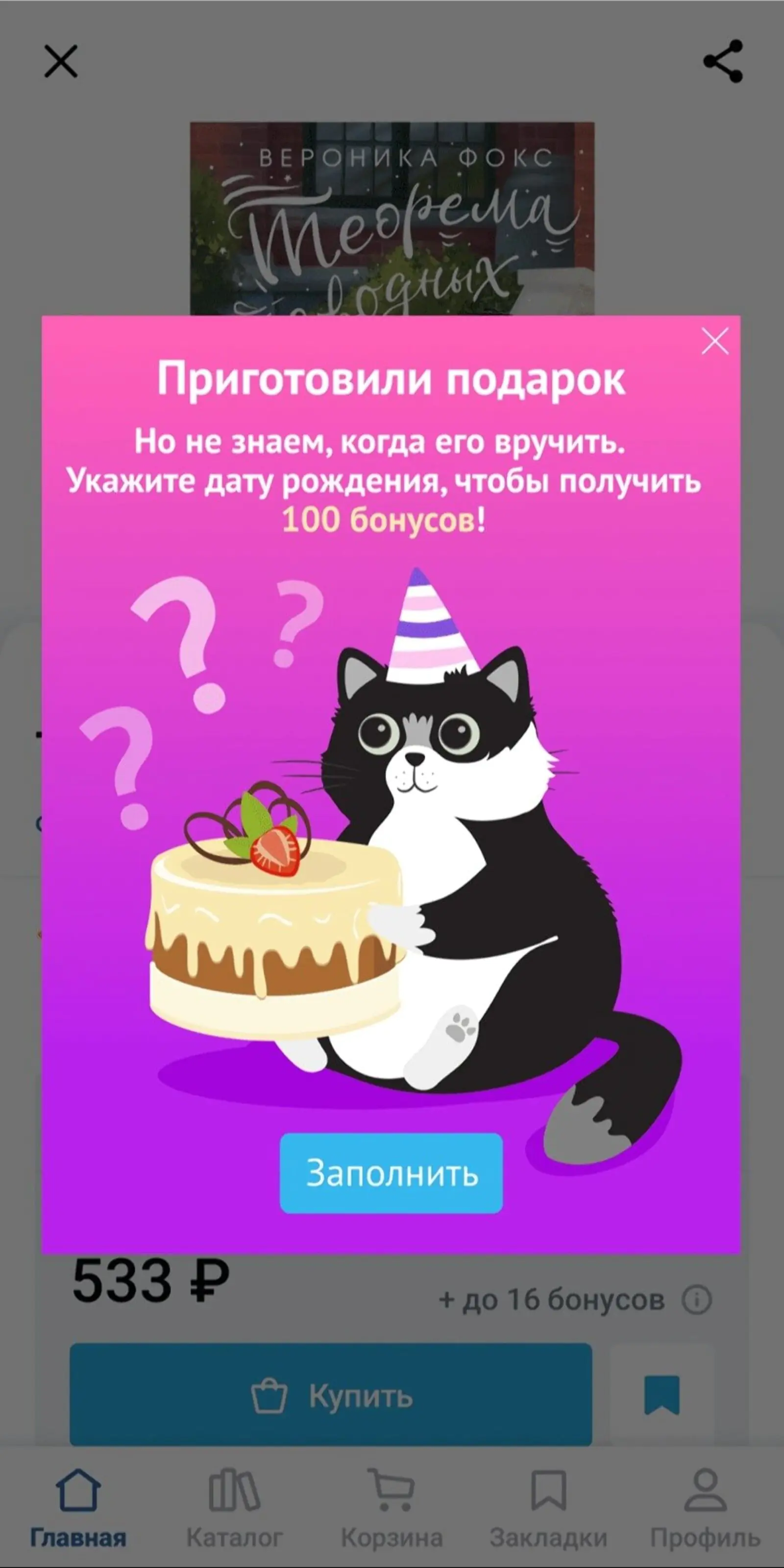This screenshot has width=784, height=1568.
Task: Add the book to bookmarks
Action: pyautogui.click(x=661, y=1395)
